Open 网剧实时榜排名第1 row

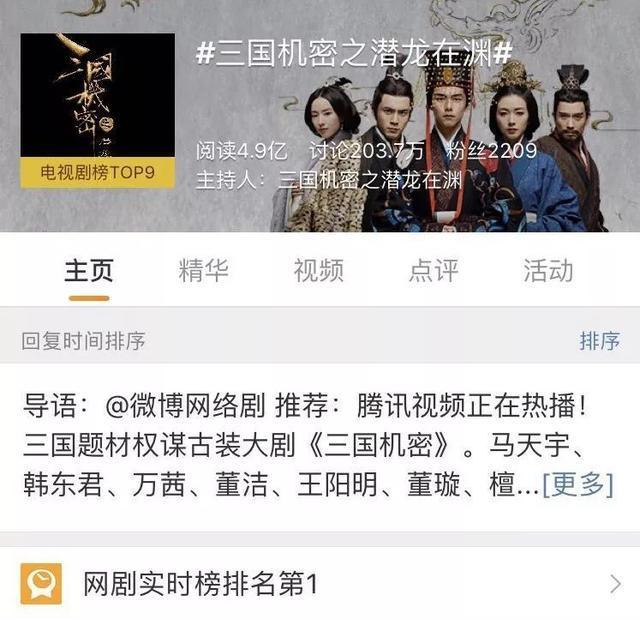click(x=320, y=584)
